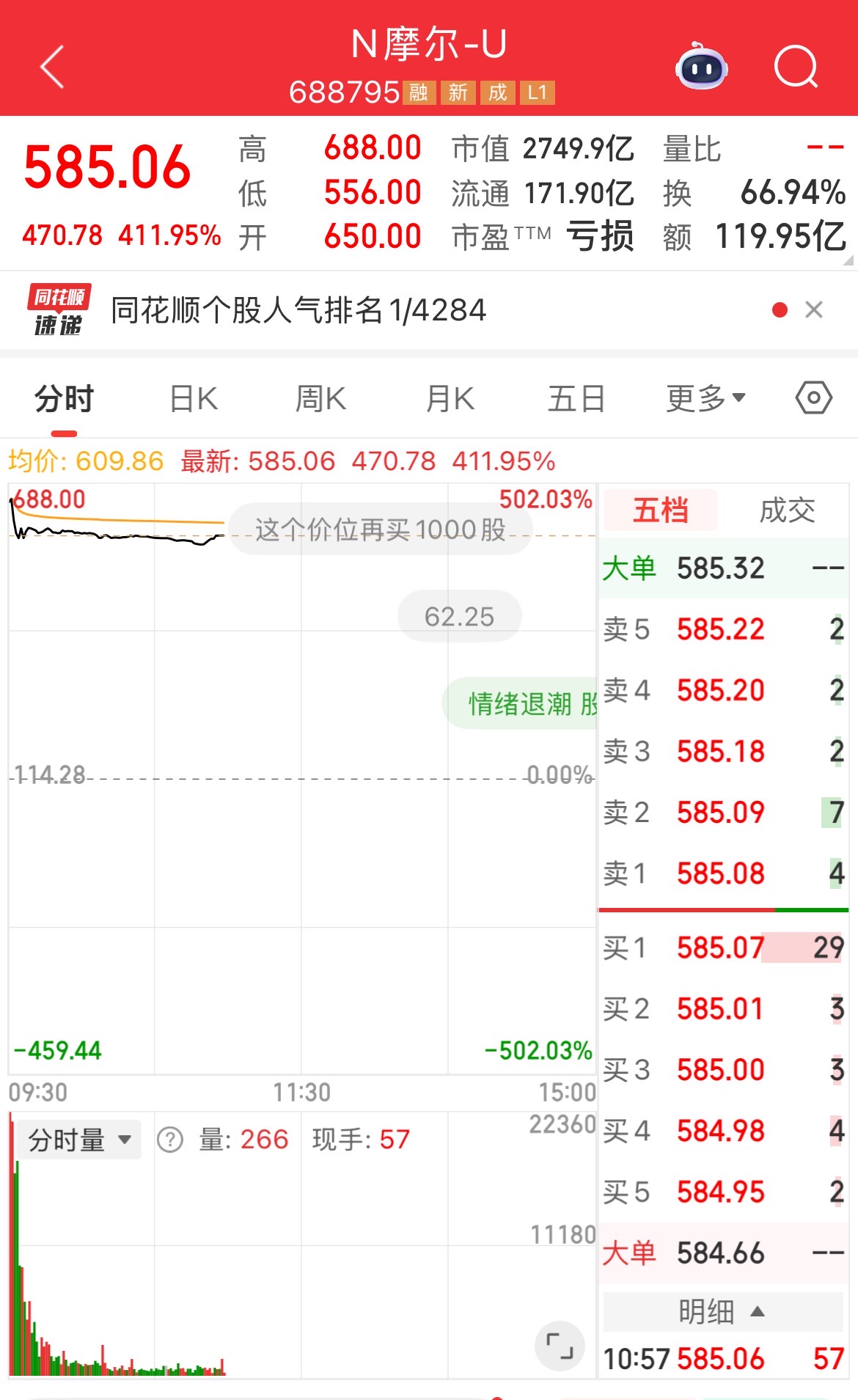This screenshot has width=858, height=1400.
Task: Open the robot AI assistant icon
Action: click(x=701, y=67)
